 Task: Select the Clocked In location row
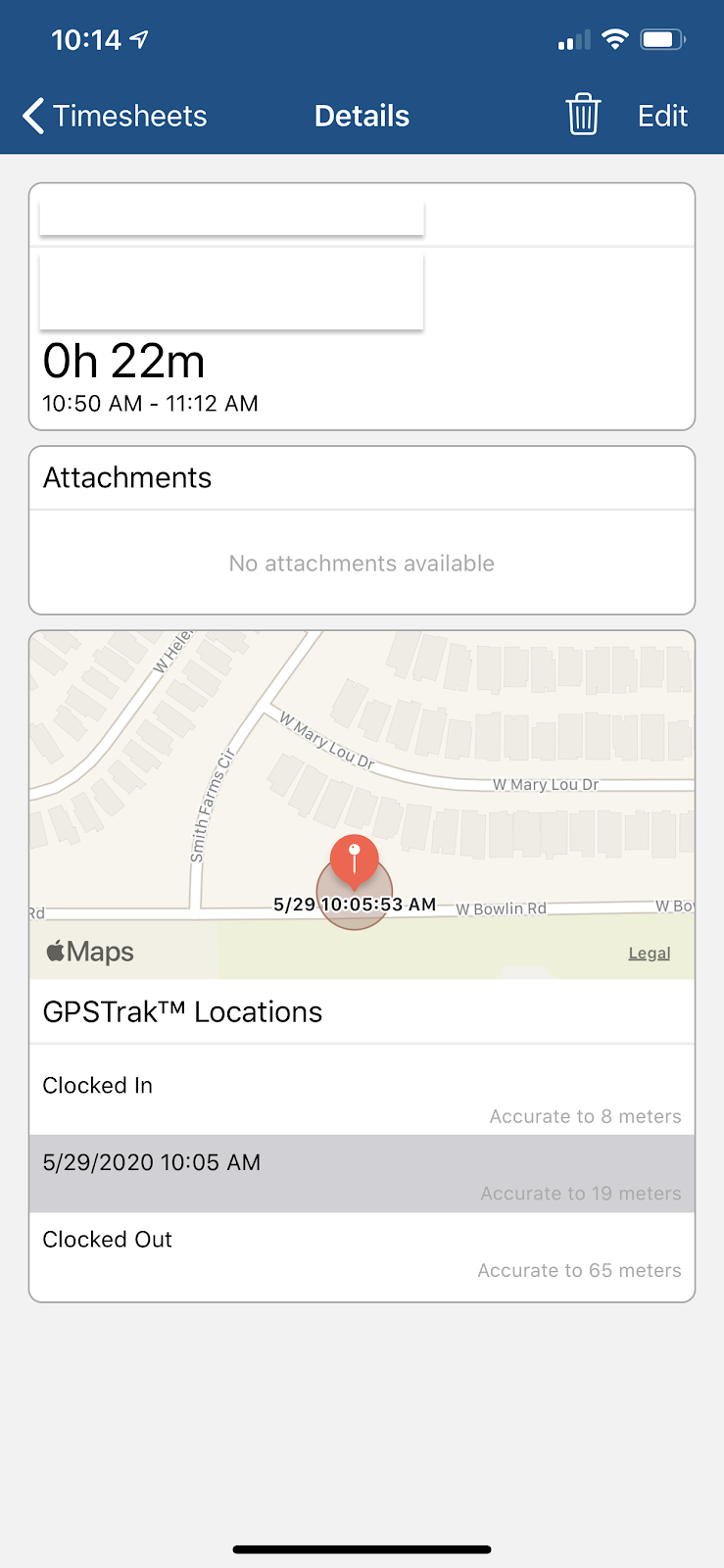click(362, 1098)
